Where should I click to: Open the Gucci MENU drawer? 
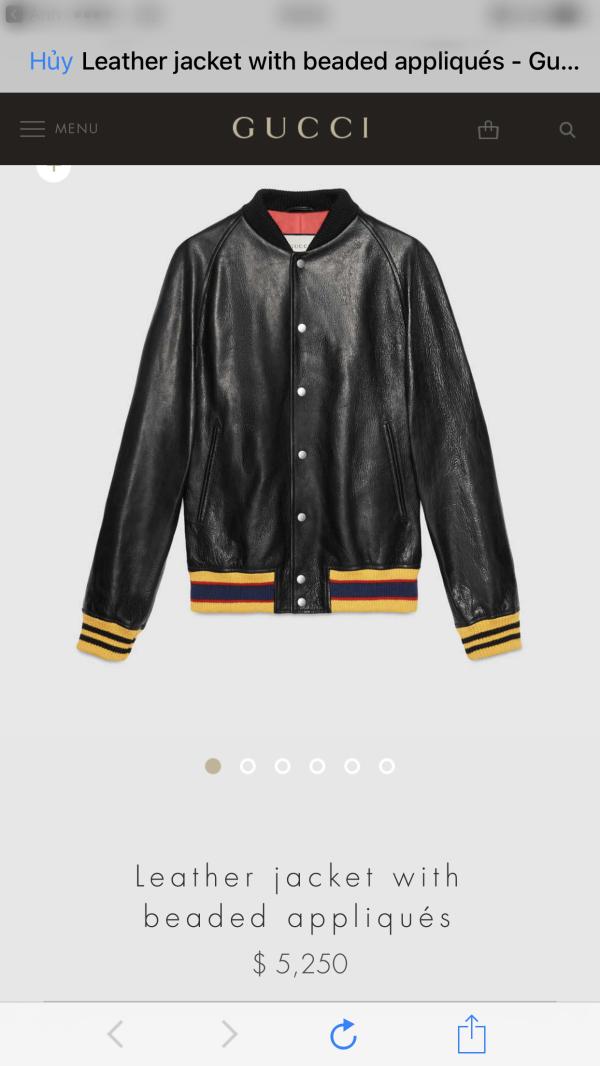59,129
